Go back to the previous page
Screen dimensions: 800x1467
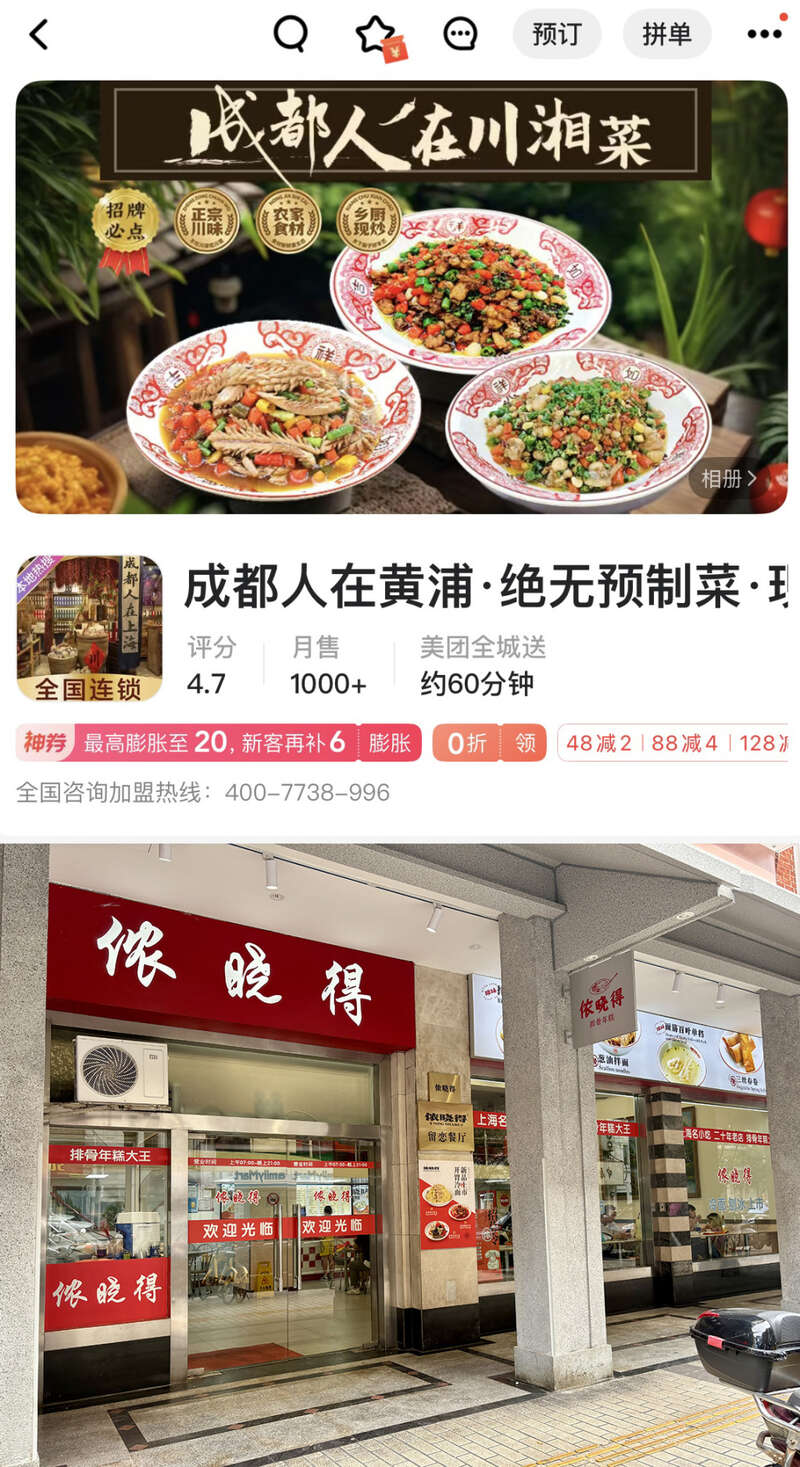click(38, 35)
